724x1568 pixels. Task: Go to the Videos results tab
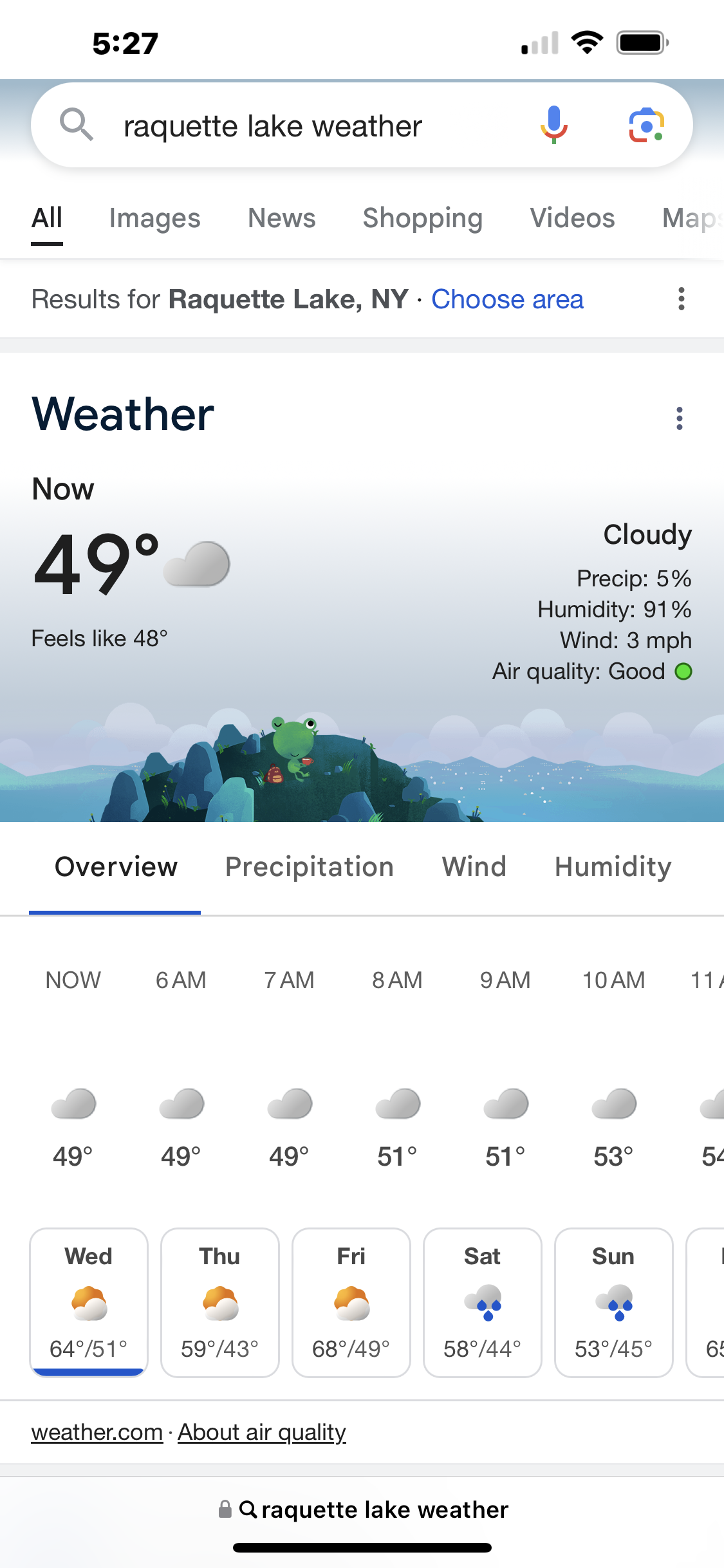572,218
